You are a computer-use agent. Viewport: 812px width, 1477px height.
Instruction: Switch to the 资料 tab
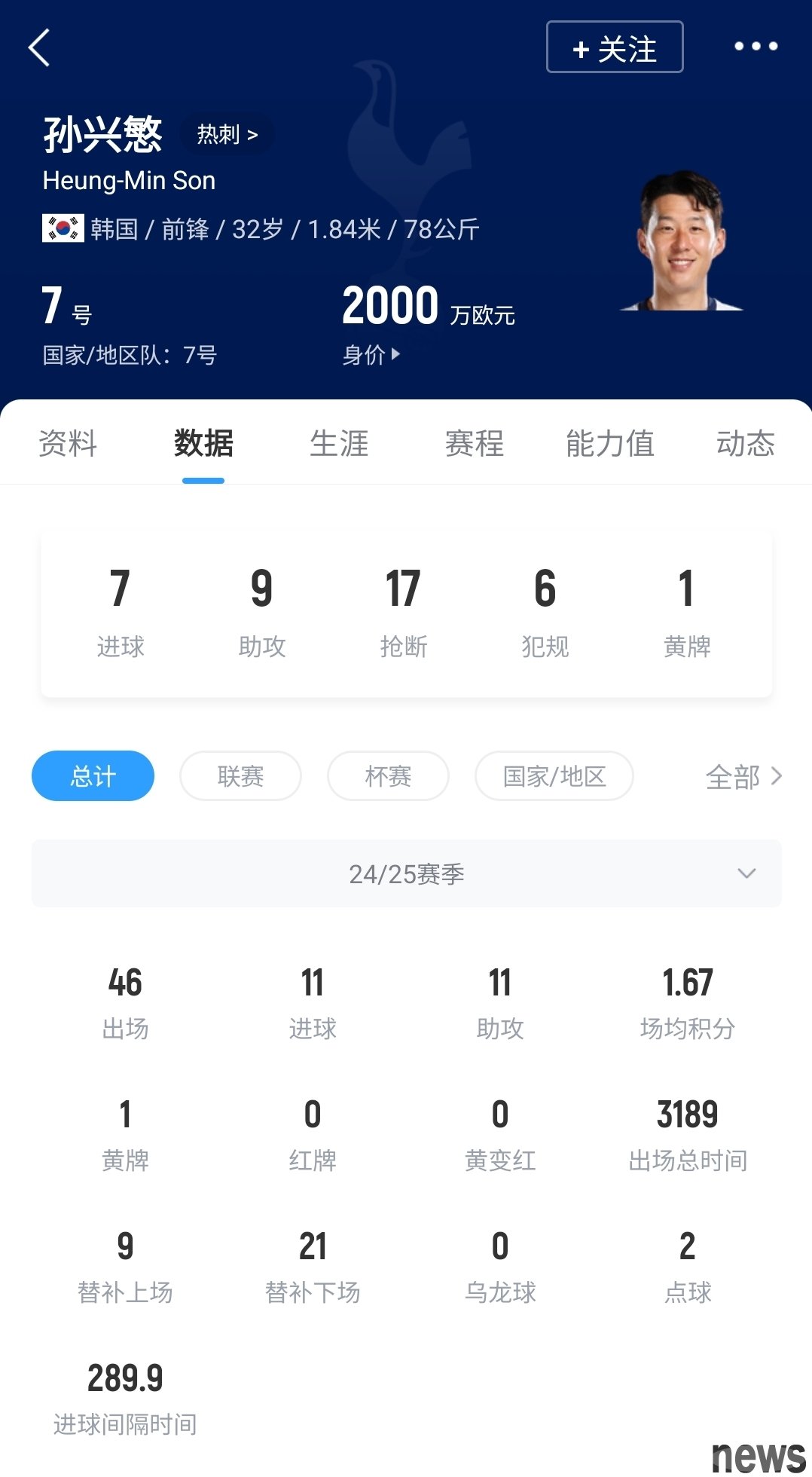68,443
